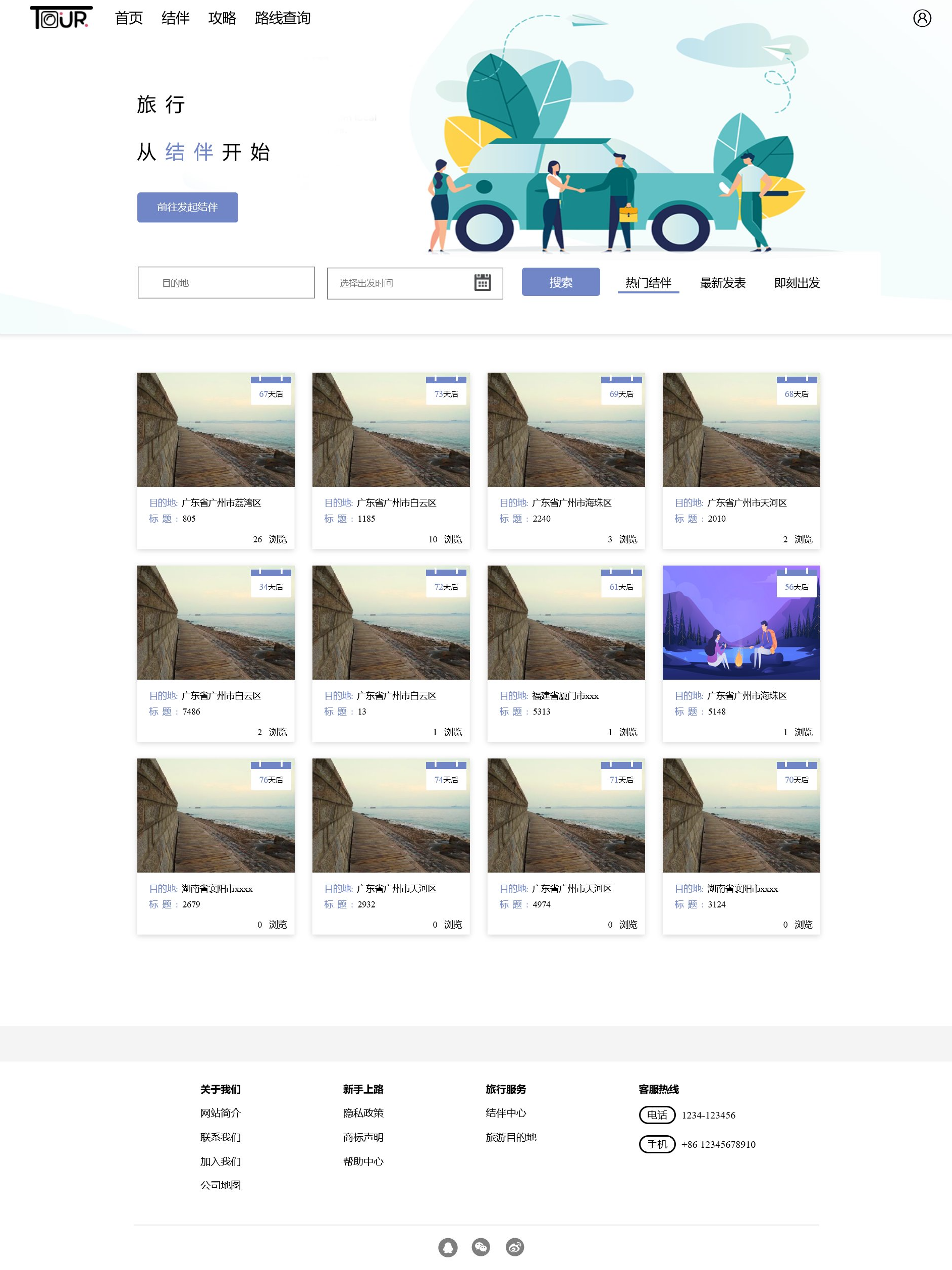The image size is (952, 1270).
Task: Open the campfire card titled 5148
Action: pyautogui.click(x=741, y=653)
